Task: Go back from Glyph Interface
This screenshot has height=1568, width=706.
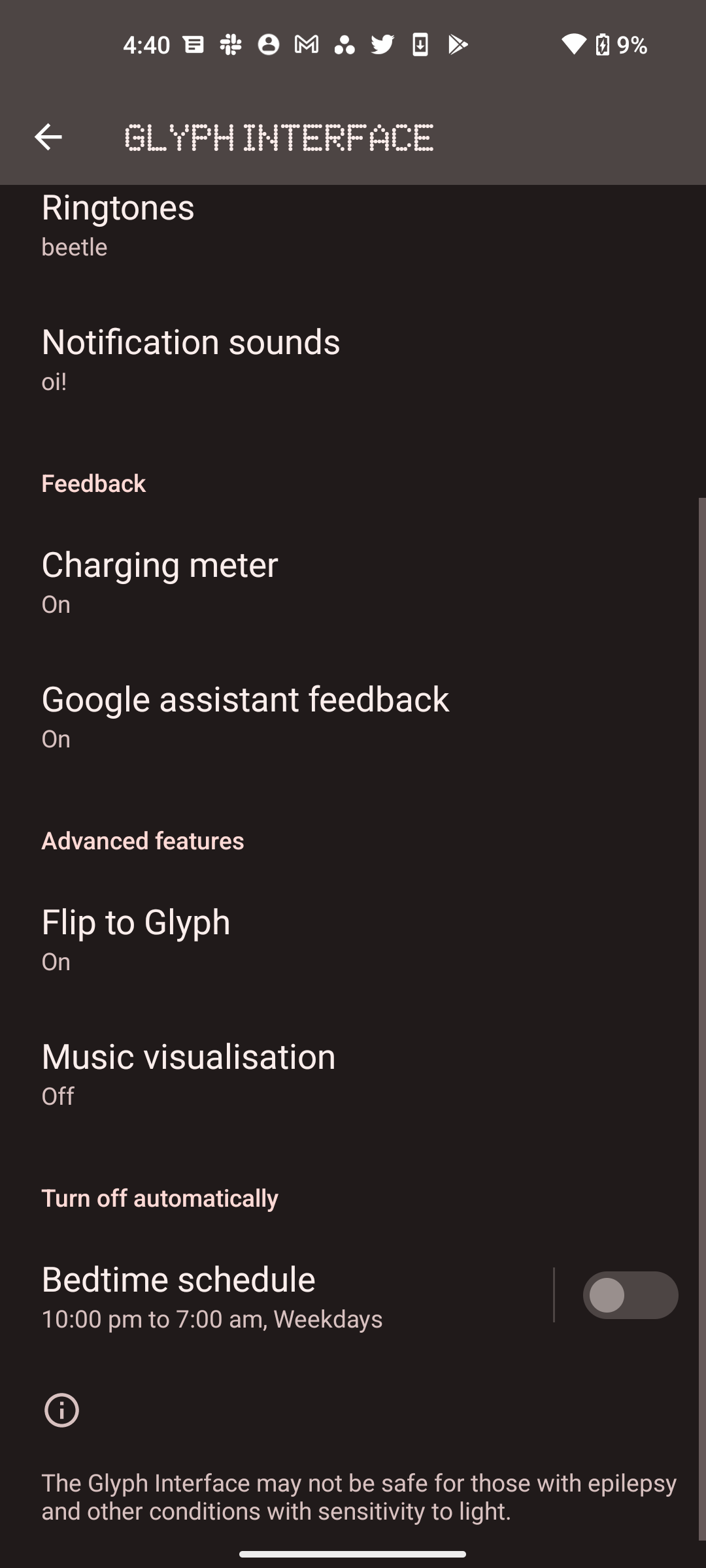Action: 48,137
